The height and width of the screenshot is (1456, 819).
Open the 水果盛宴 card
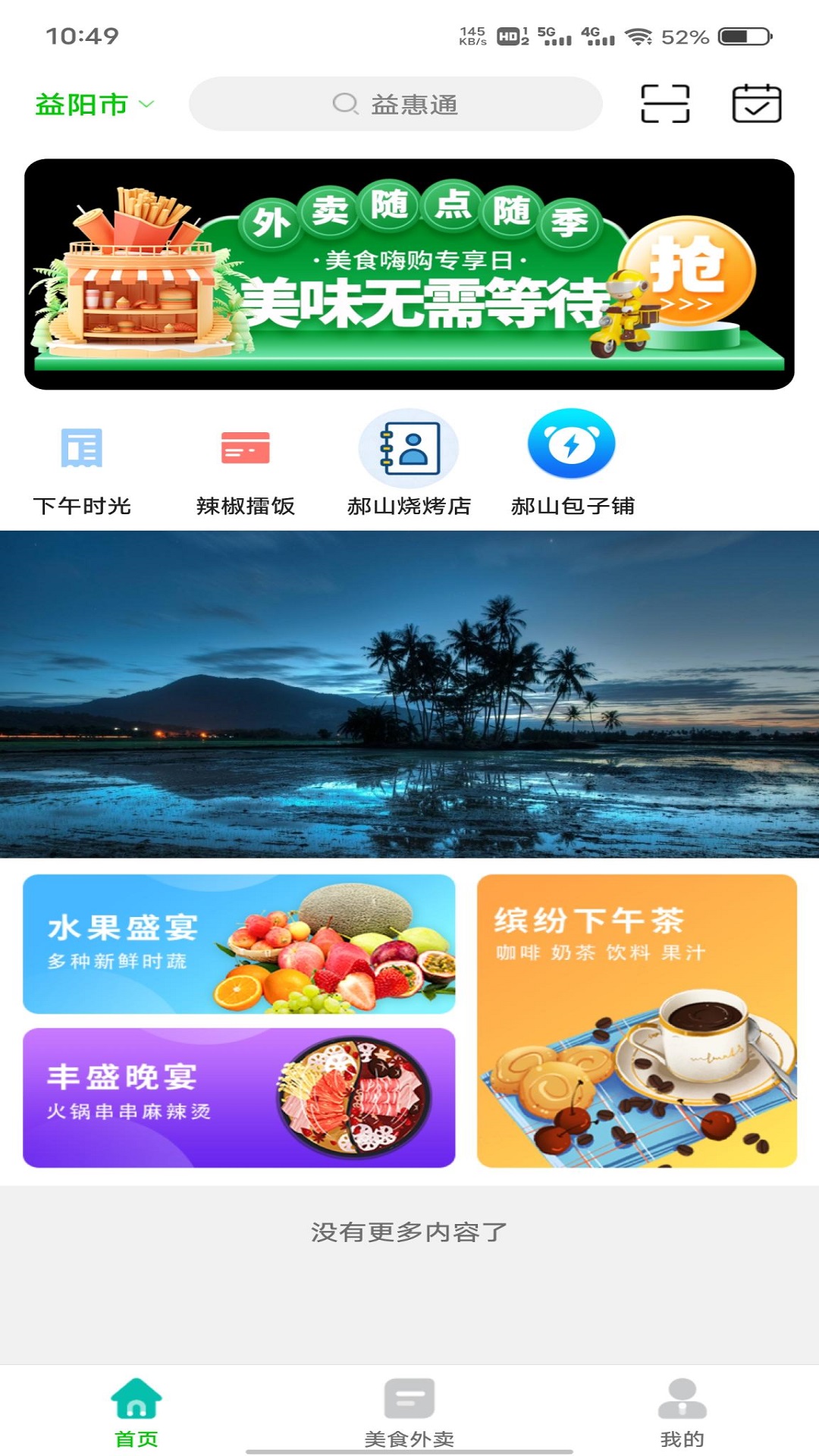point(239,944)
